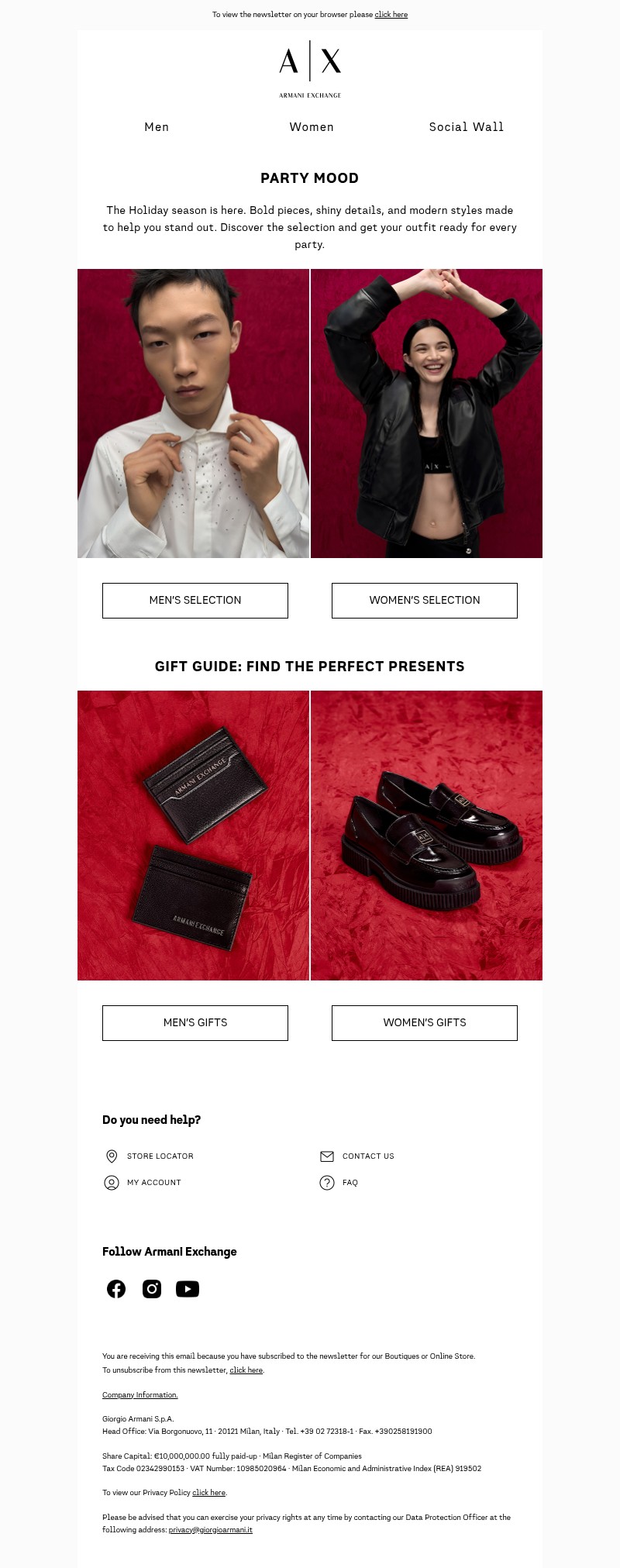Select Contact Us
The width and height of the screenshot is (620, 1568).
point(367,1156)
